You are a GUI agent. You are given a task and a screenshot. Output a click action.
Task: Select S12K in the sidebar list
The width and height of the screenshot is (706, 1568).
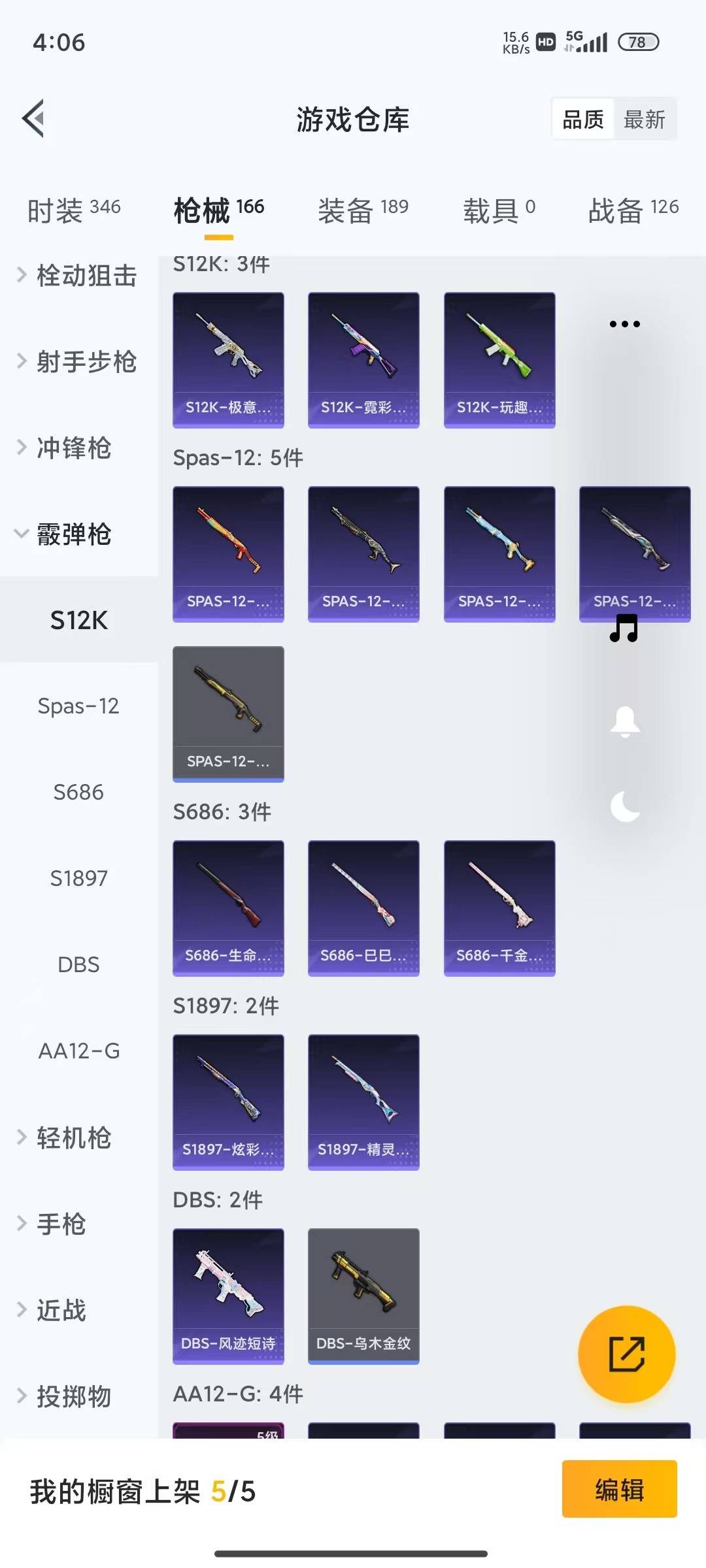click(x=78, y=621)
